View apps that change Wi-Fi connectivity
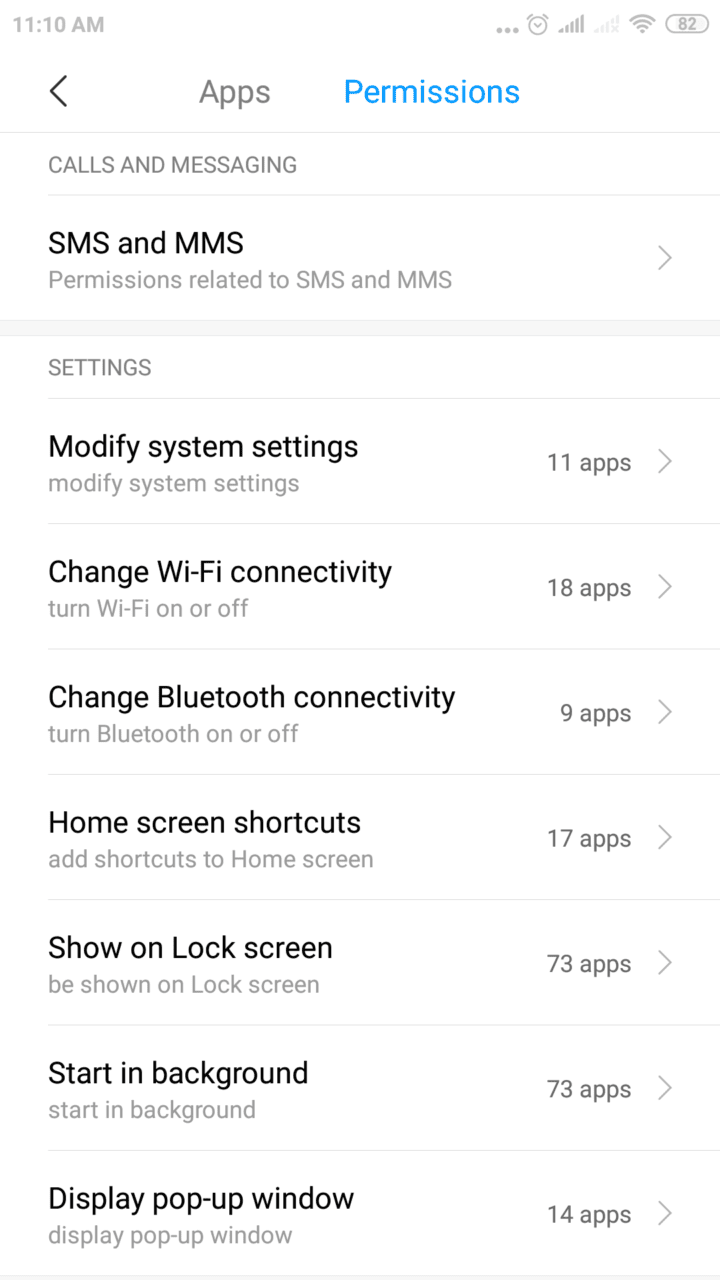The width and height of the screenshot is (720, 1280). pos(360,587)
